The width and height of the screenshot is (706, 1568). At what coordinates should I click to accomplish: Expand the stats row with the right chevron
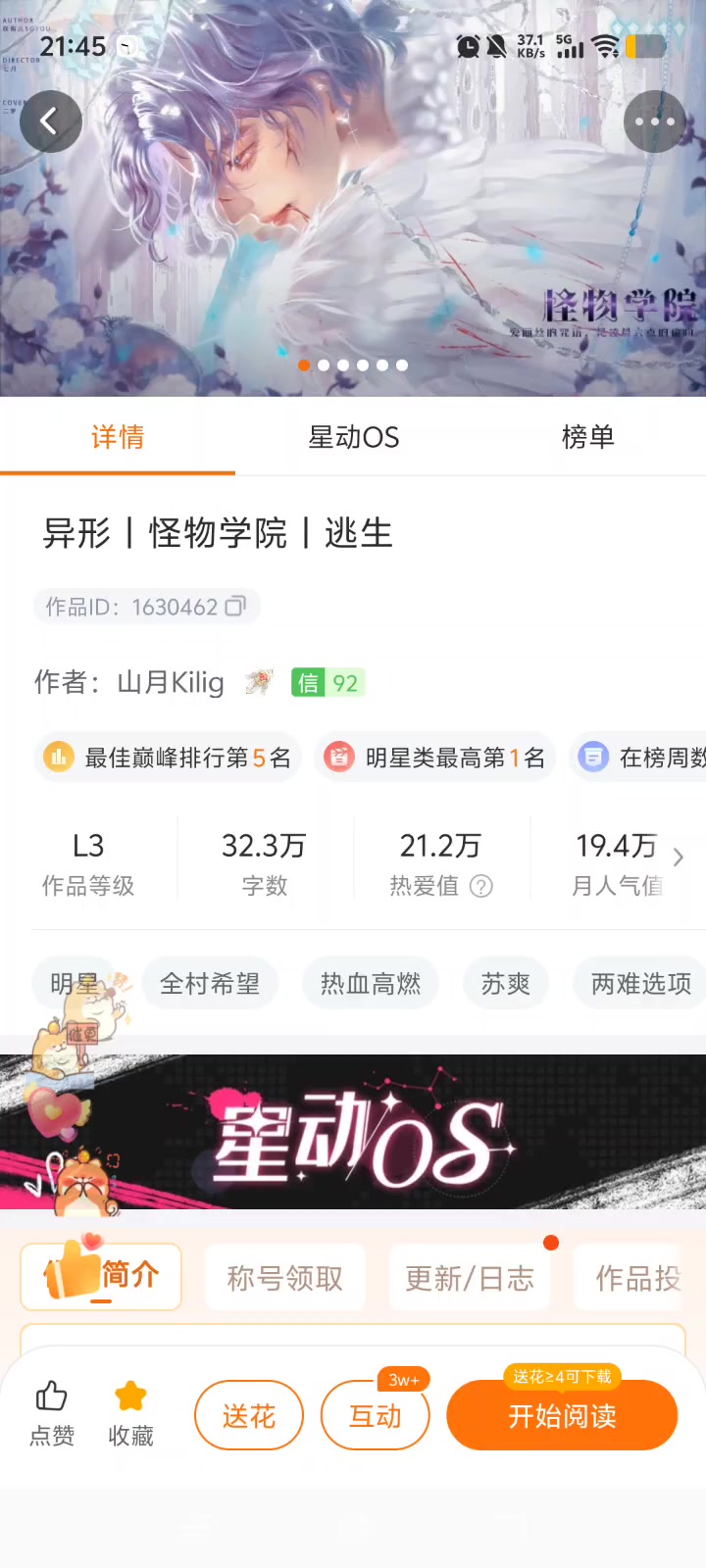pos(678,857)
